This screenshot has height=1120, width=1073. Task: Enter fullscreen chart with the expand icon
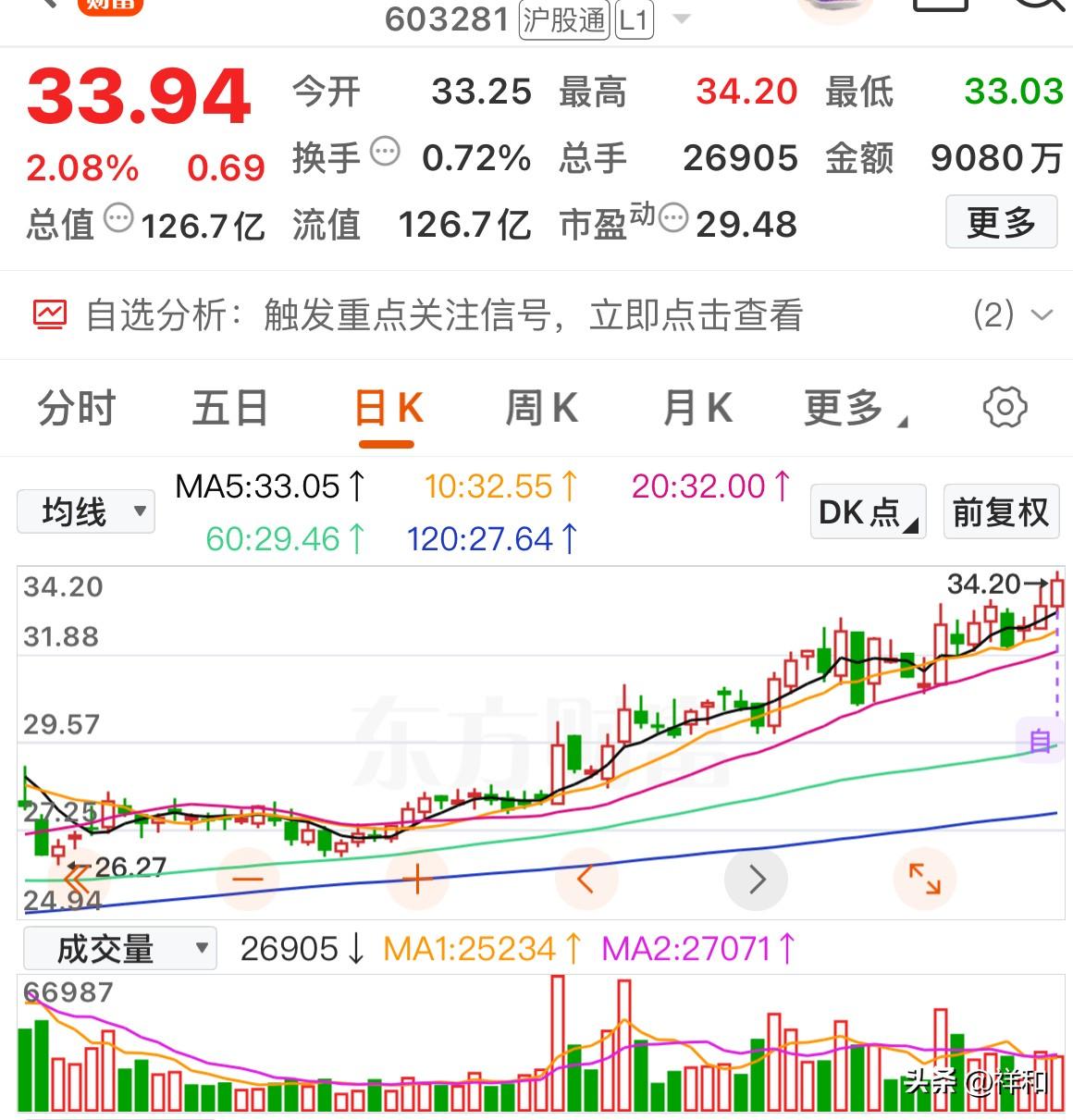point(925,880)
